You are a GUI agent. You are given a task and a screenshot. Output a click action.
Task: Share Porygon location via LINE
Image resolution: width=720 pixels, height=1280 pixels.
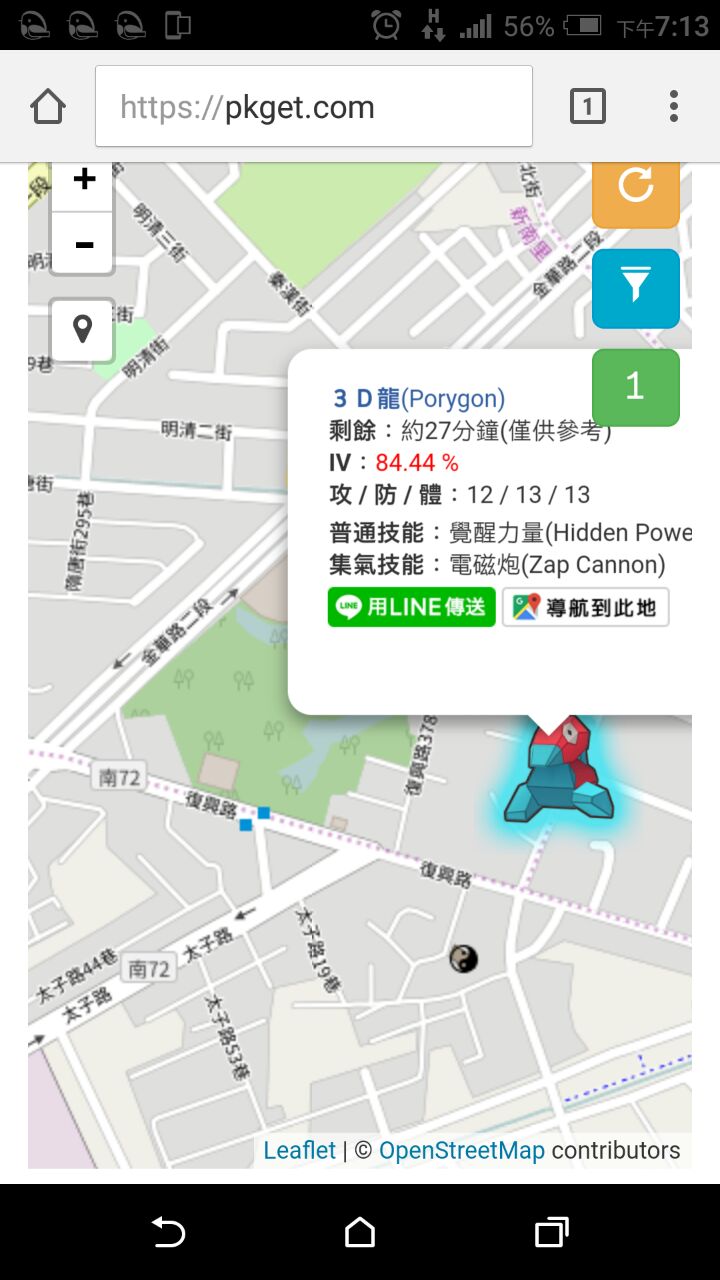click(x=412, y=607)
